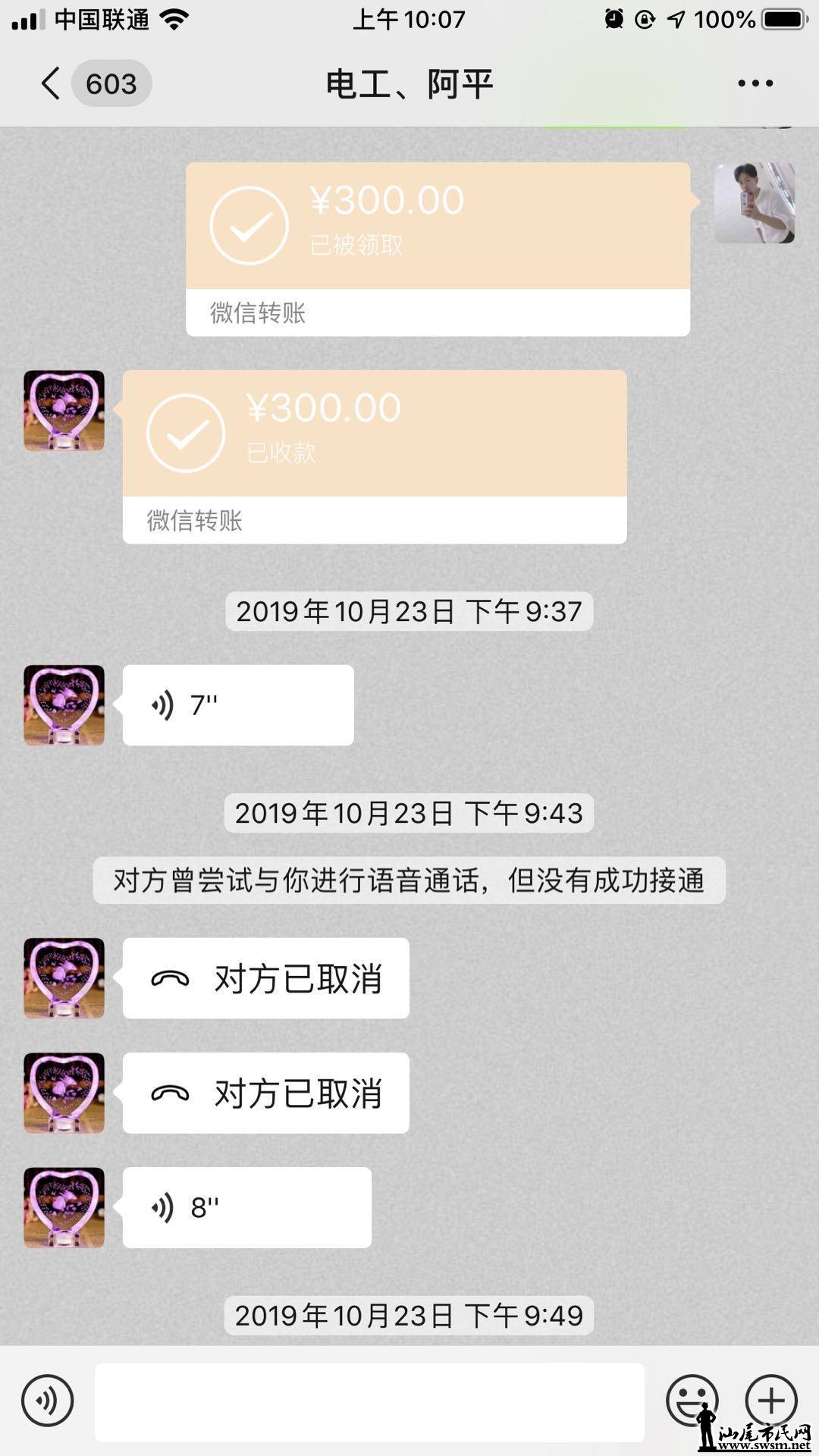View my own profile avatar

pyautogui.click(x=754, y=202)
